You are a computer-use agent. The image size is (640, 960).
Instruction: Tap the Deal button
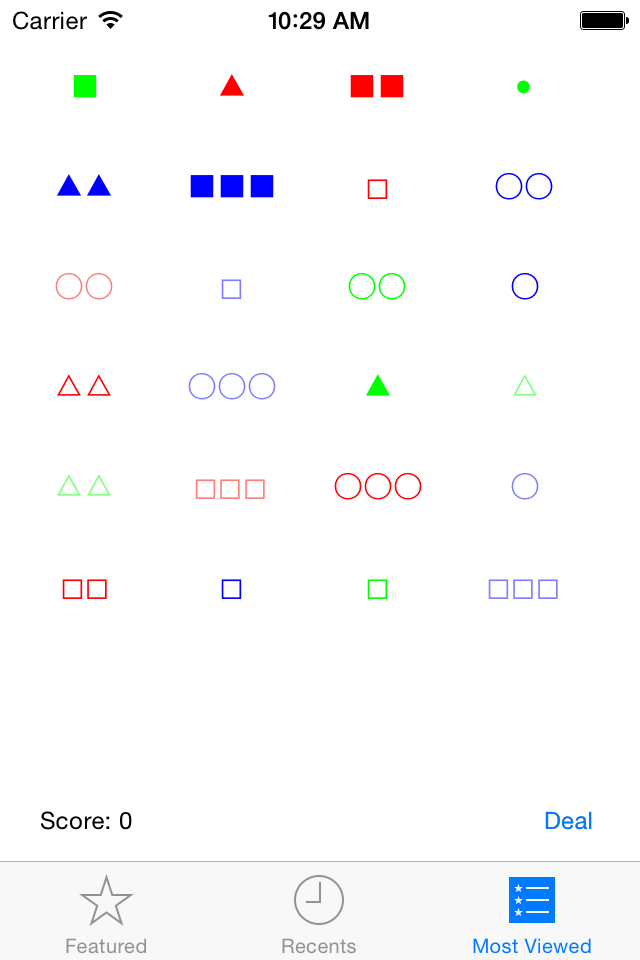tap(568, 821)
